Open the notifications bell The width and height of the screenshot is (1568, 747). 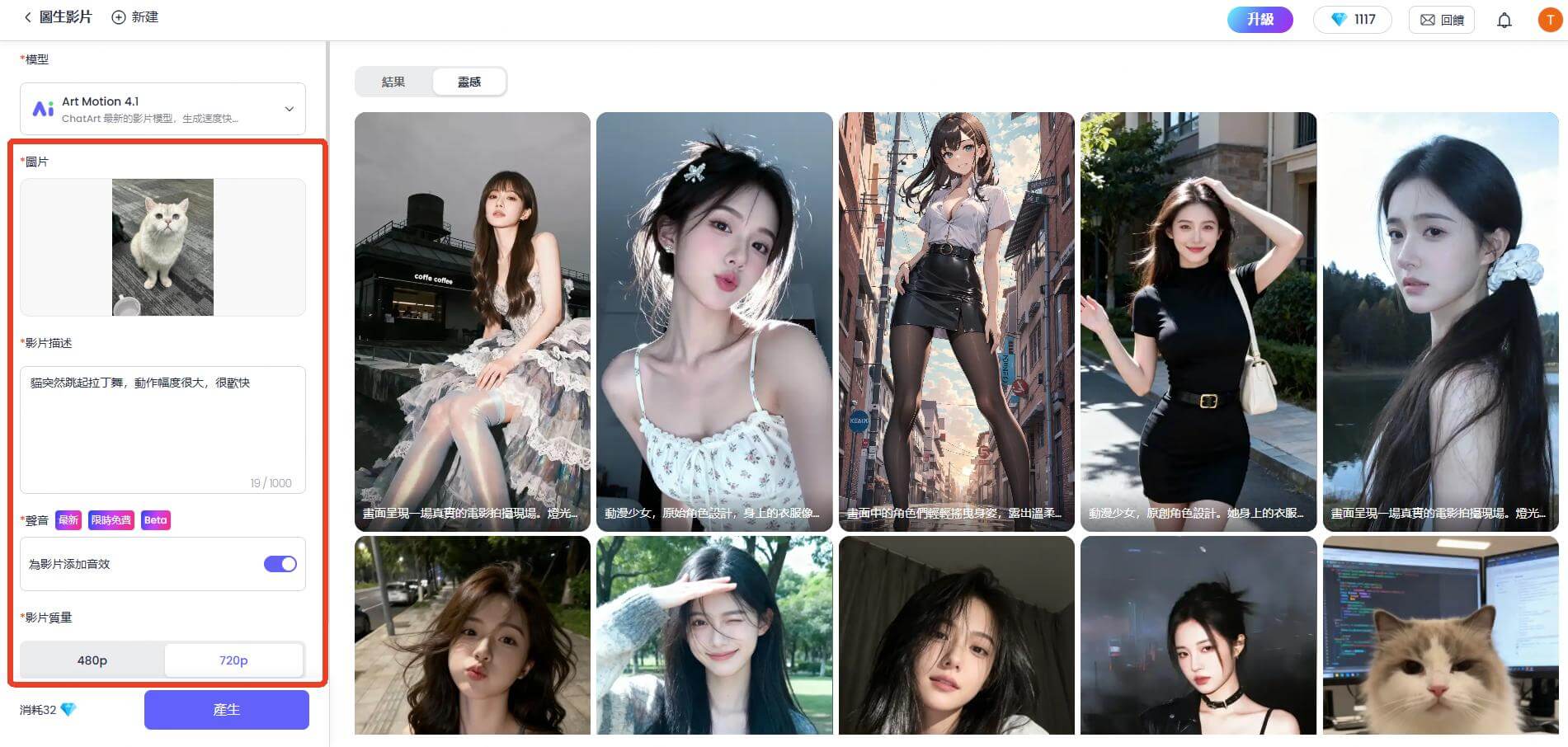tap(1504, 20)
